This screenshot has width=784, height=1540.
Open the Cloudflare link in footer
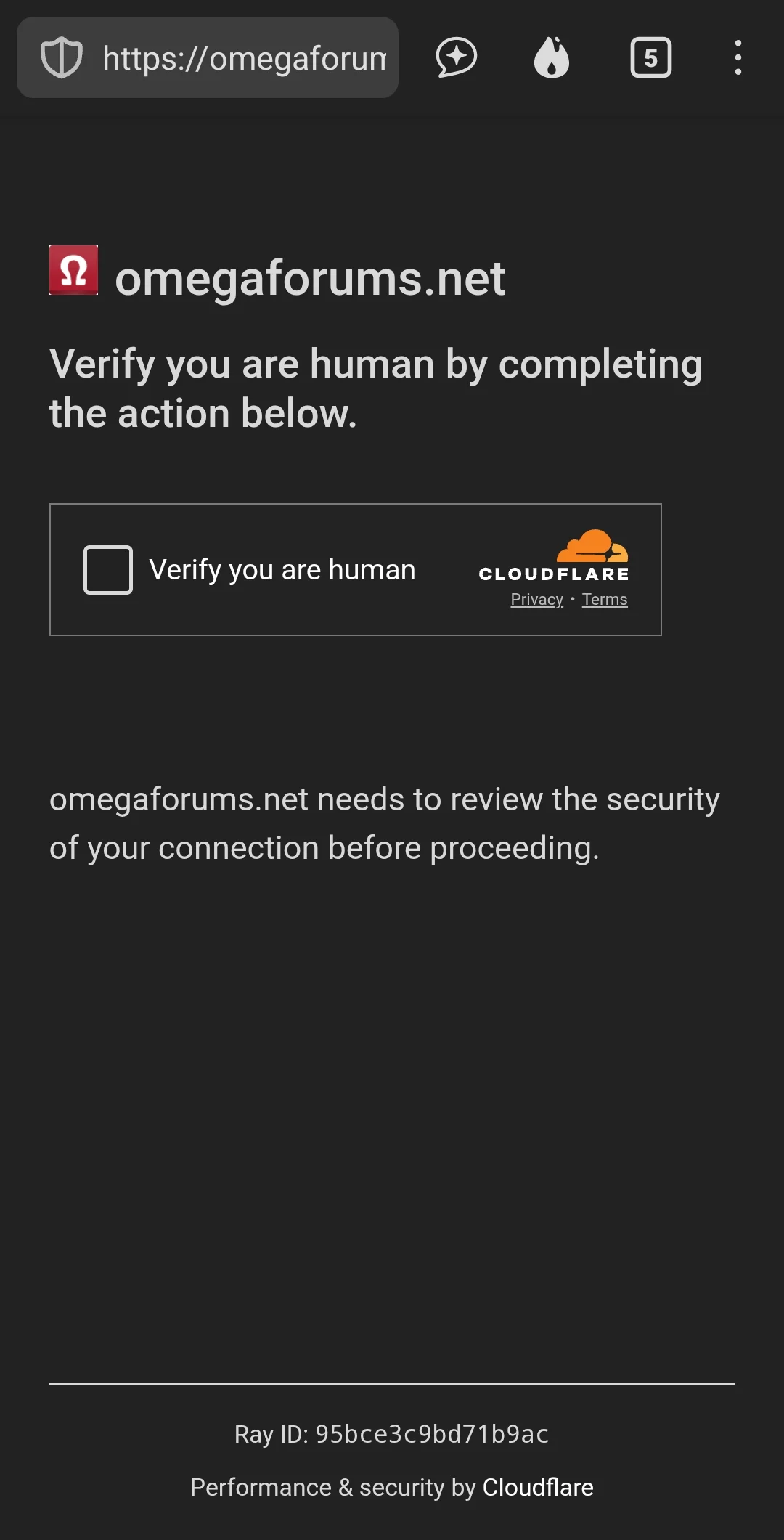(x=538, y=1488)
